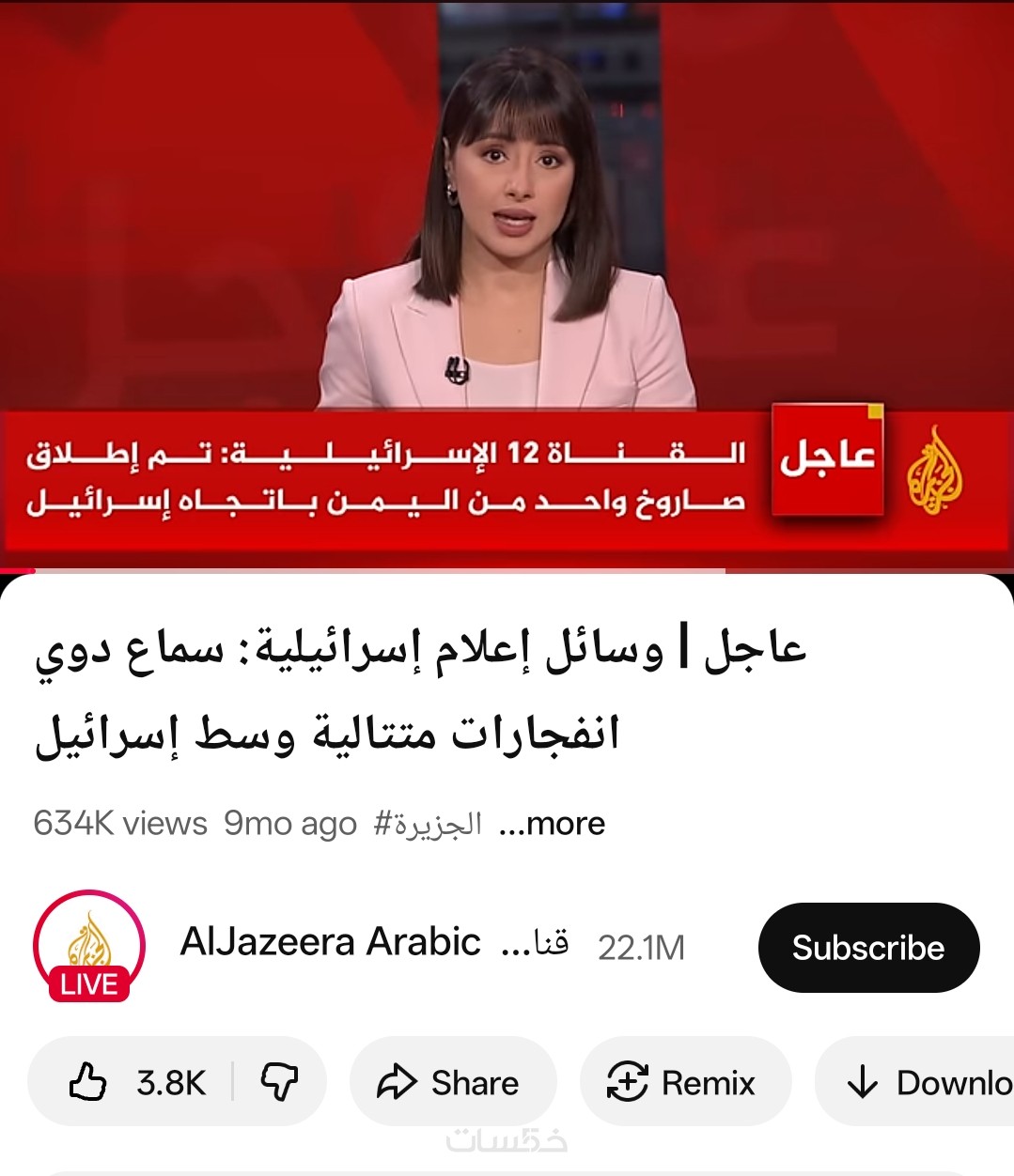Viewport: 1014px width, 1176px height.
Task: Dislike this video
Action: pyautogui.click(x=280, y=1082)
